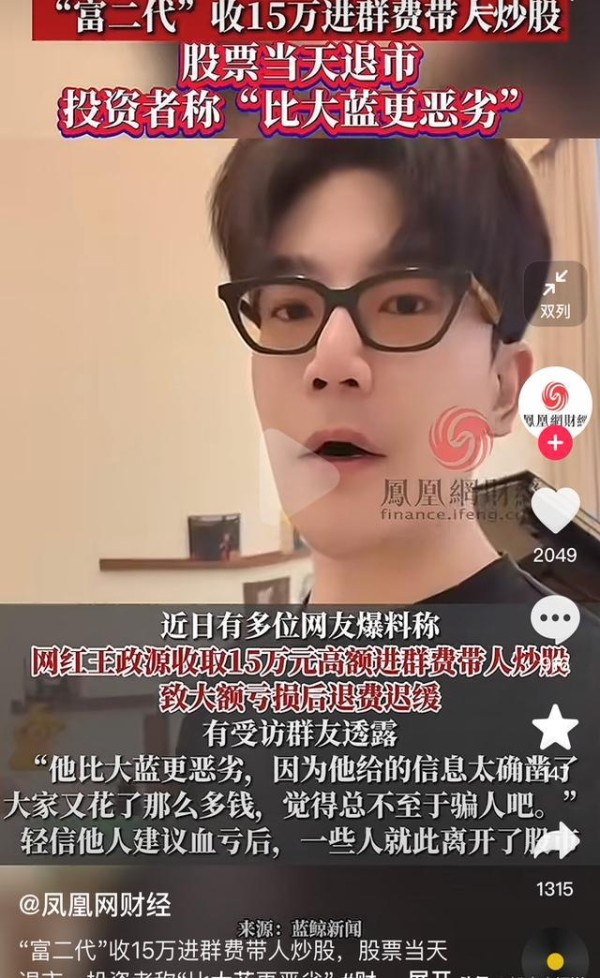Open the @凤凰网财经 username link
The height and width of the screenshot is (978, 600).
coord(95,905)
